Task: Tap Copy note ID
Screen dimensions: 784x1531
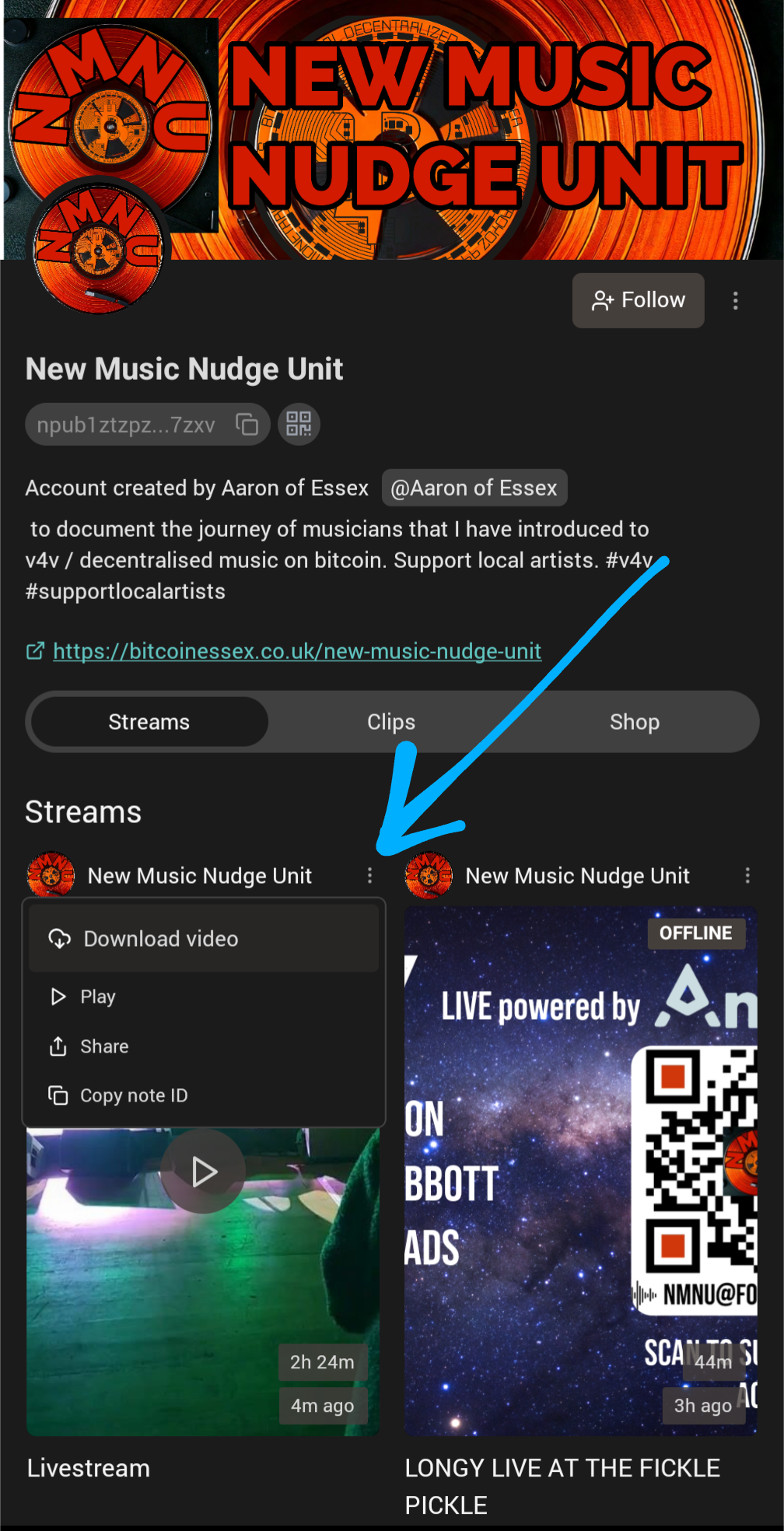Action: tap(134, 1095)
